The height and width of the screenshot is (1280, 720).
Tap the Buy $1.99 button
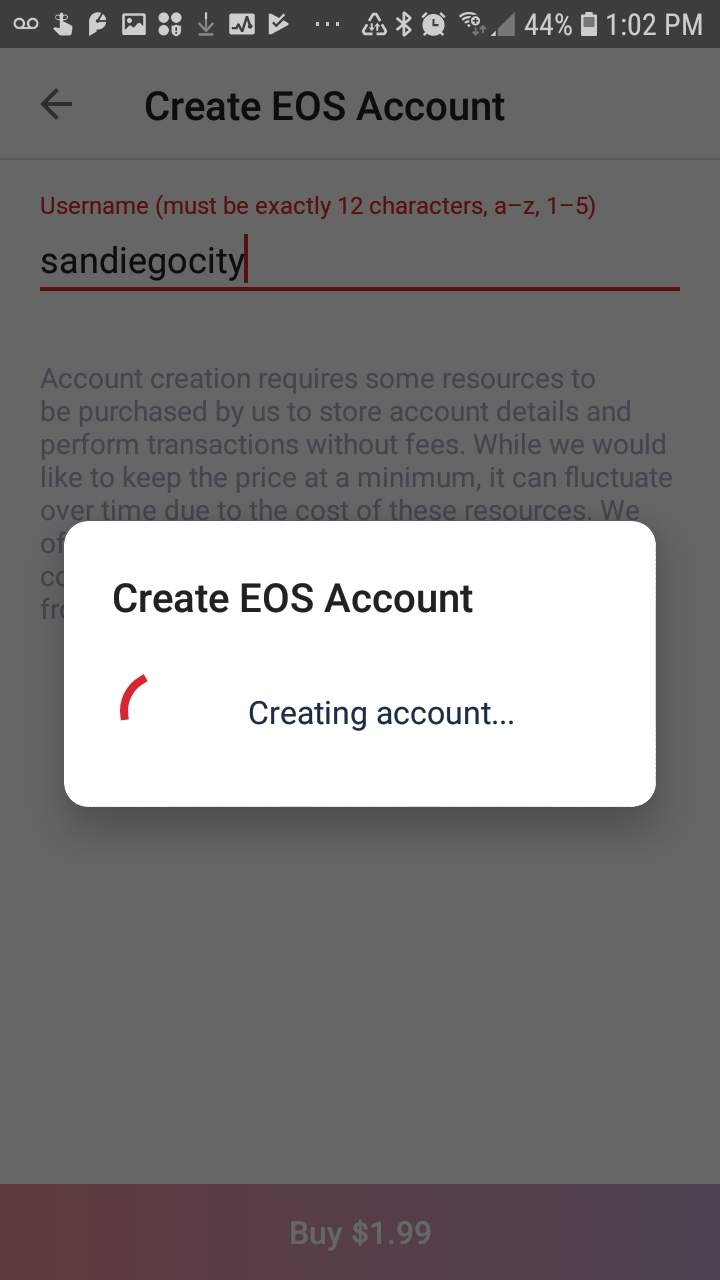360,1232
